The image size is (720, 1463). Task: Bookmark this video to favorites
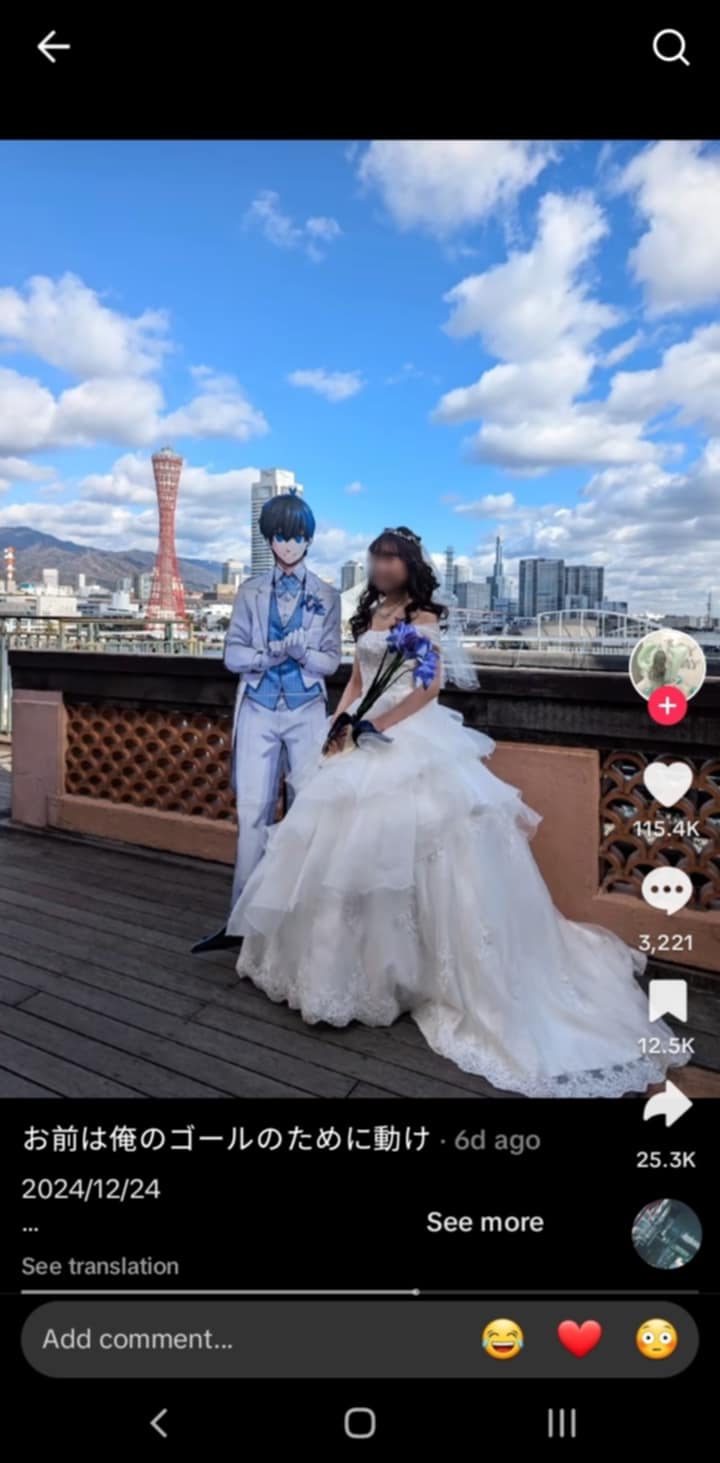pos(667,1001)
